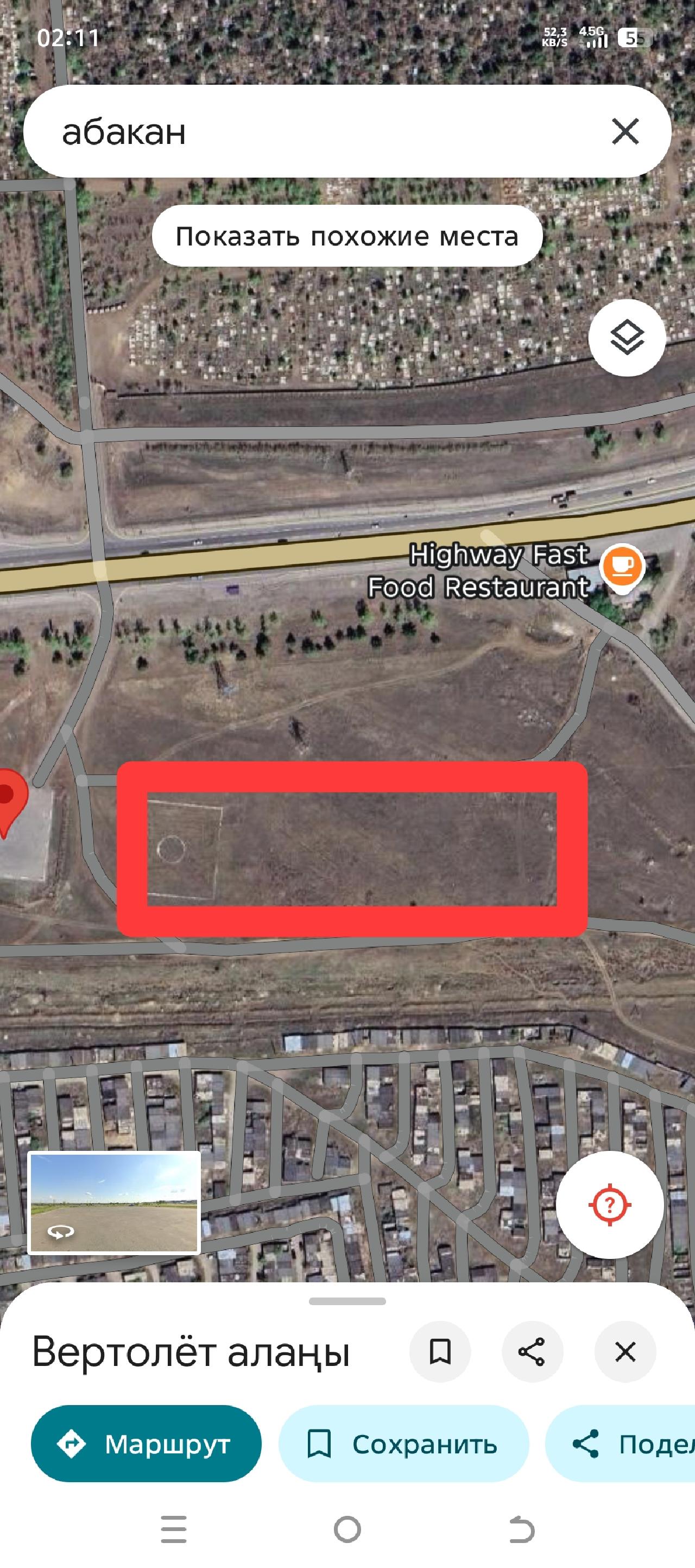Share place via header share icon
This screenshot has width=695, height=1568.
(x=532, y=1352)
